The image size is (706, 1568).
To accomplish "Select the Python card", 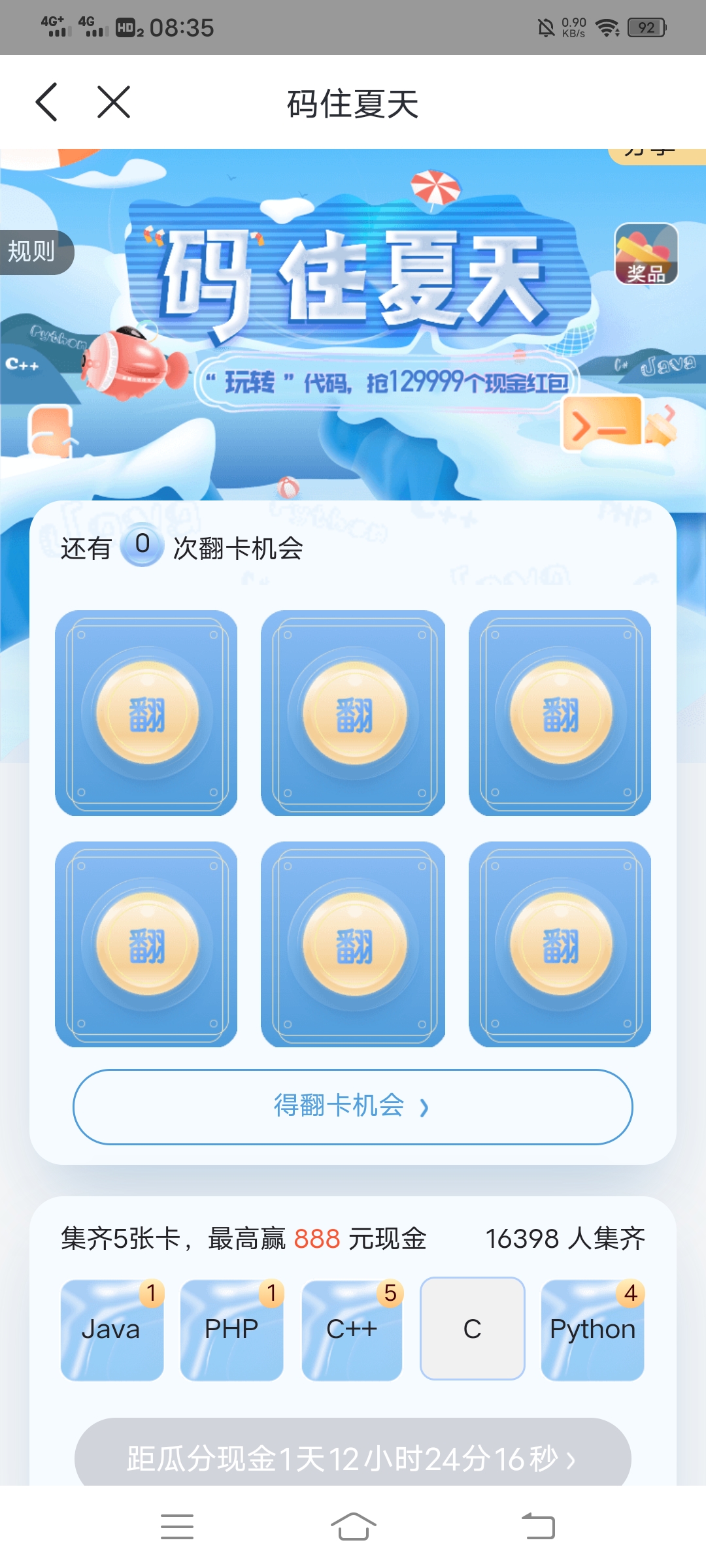I will tap(592, 1330).
